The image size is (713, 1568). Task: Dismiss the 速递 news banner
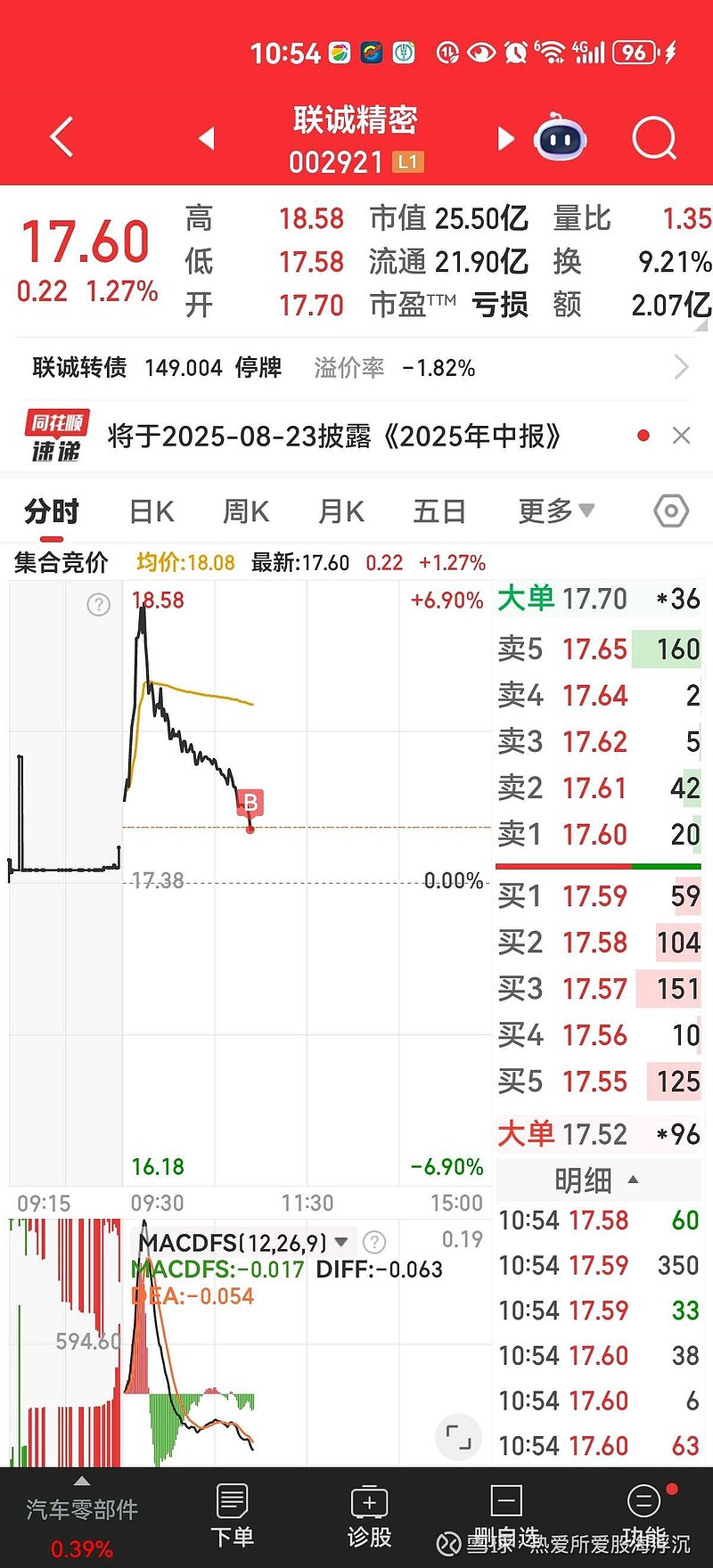pyautogui.click(x=682, y=436)
